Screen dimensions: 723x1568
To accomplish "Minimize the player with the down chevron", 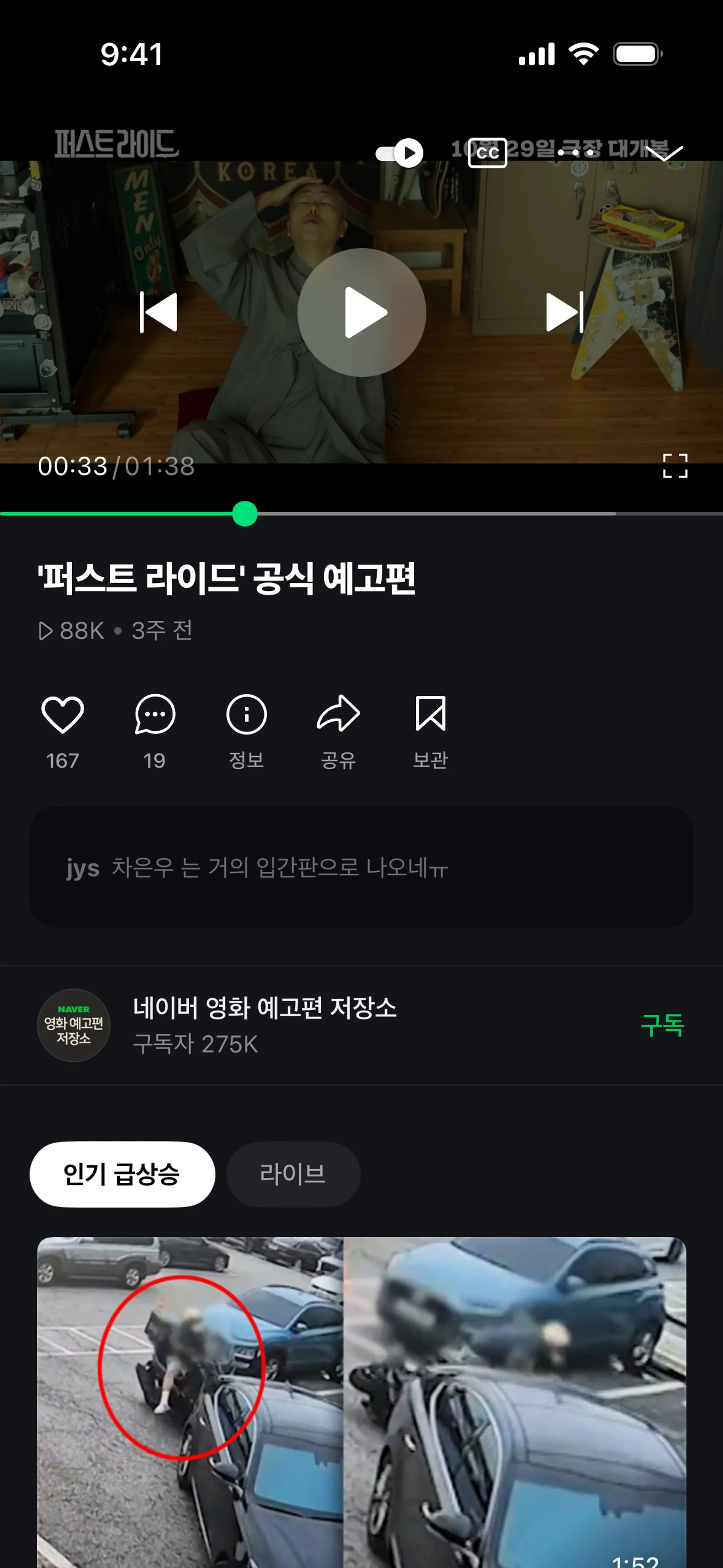I will coord(664,153).
